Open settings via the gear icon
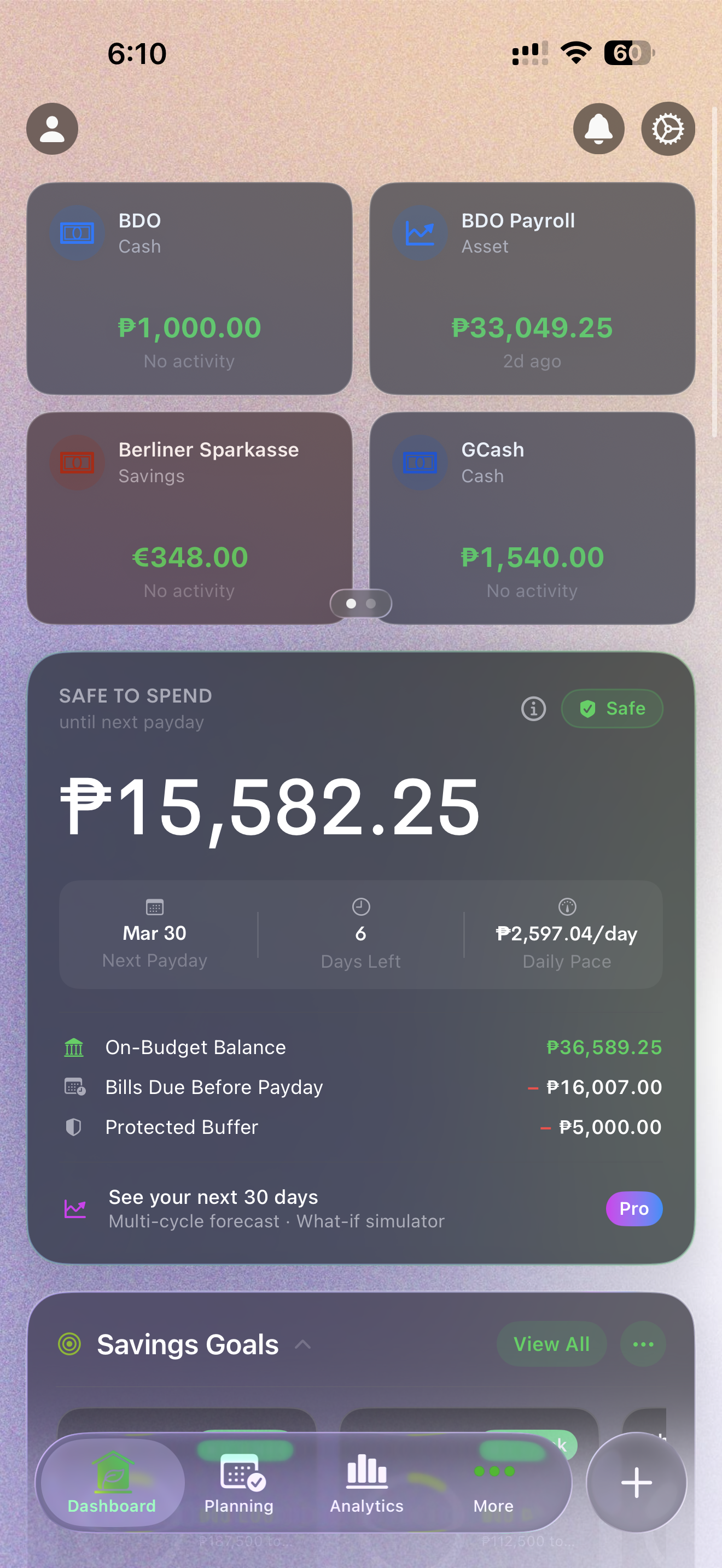722x1568 pixels. (x=668, y=128)
